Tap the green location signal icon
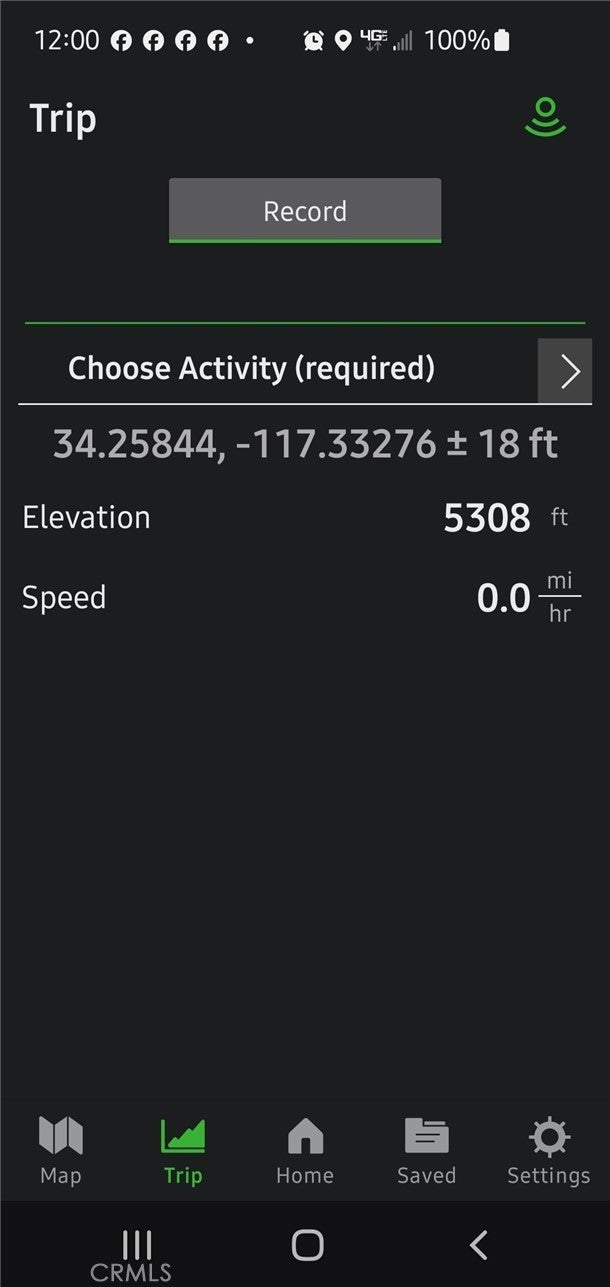The width and height of the screenshot is (610, 1287). (x=545, y=117)
